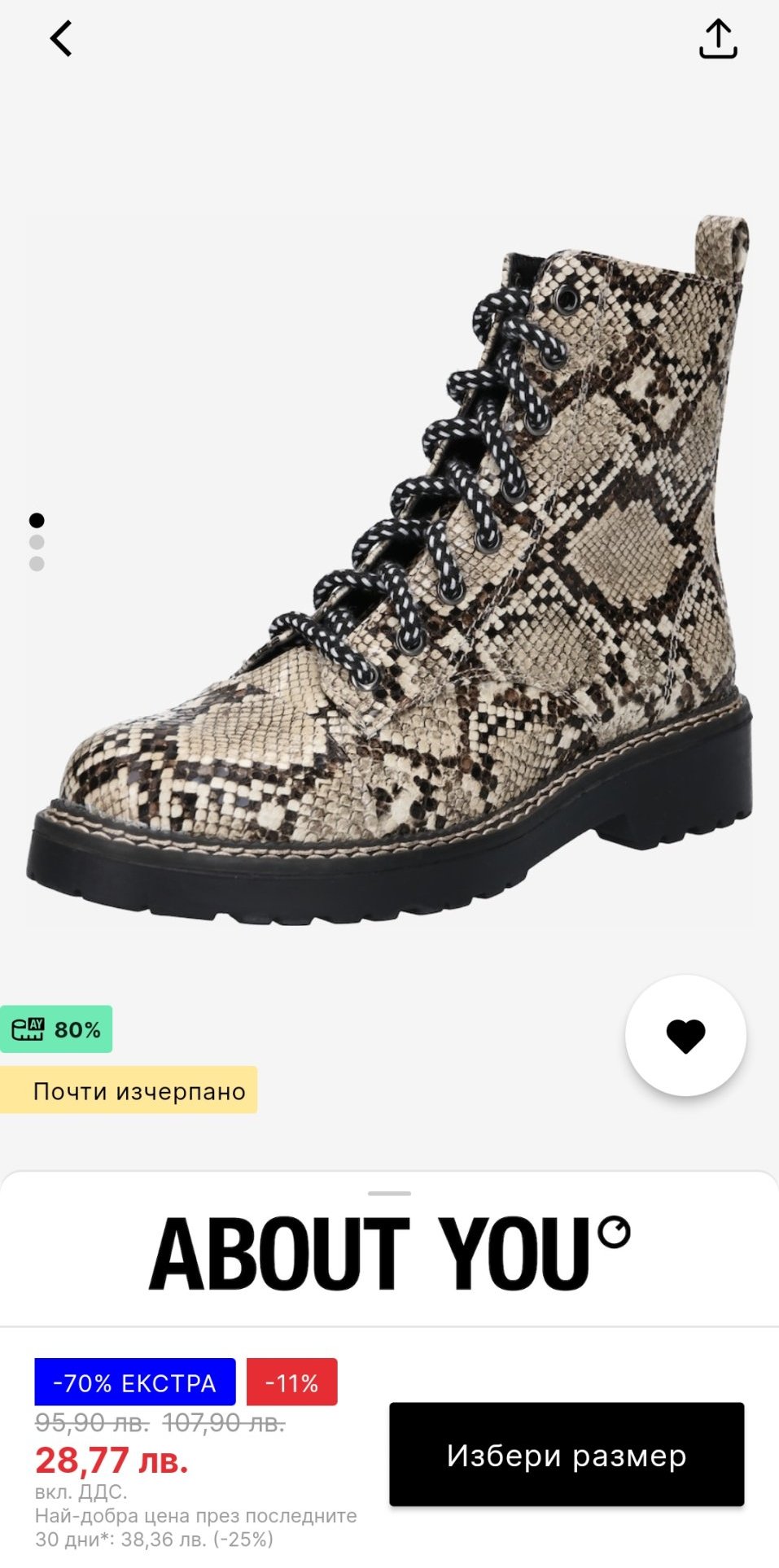This screenshot has width=779, height=1568.
Task: Tap the bottom sheet drag handle
Action: tap(389, 1193)
